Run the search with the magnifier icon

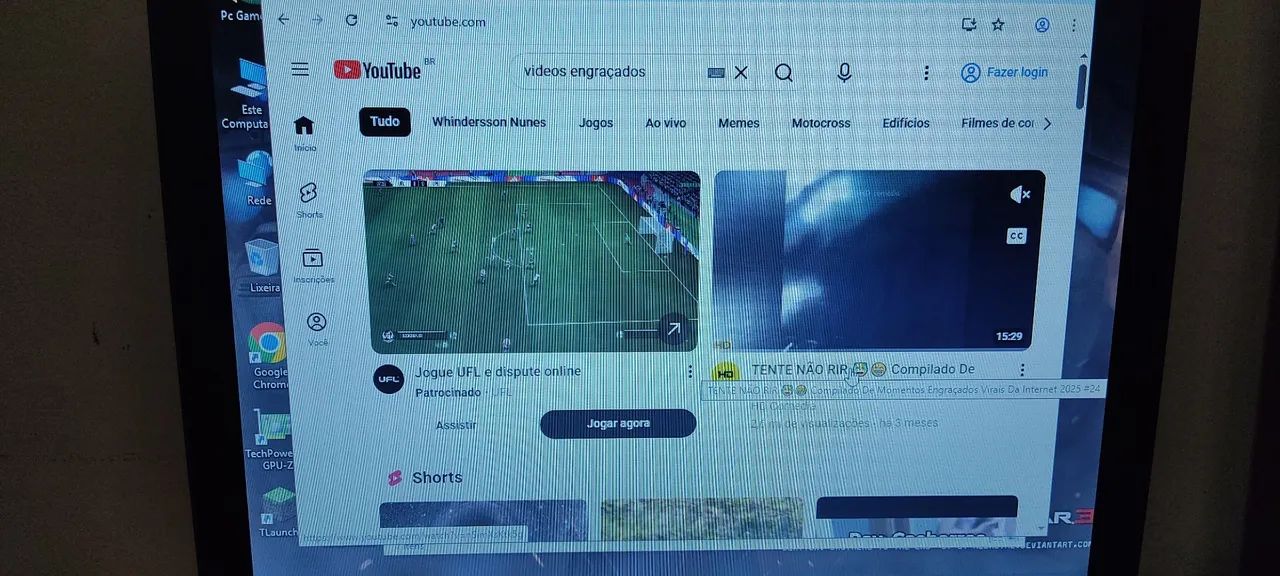784,72
